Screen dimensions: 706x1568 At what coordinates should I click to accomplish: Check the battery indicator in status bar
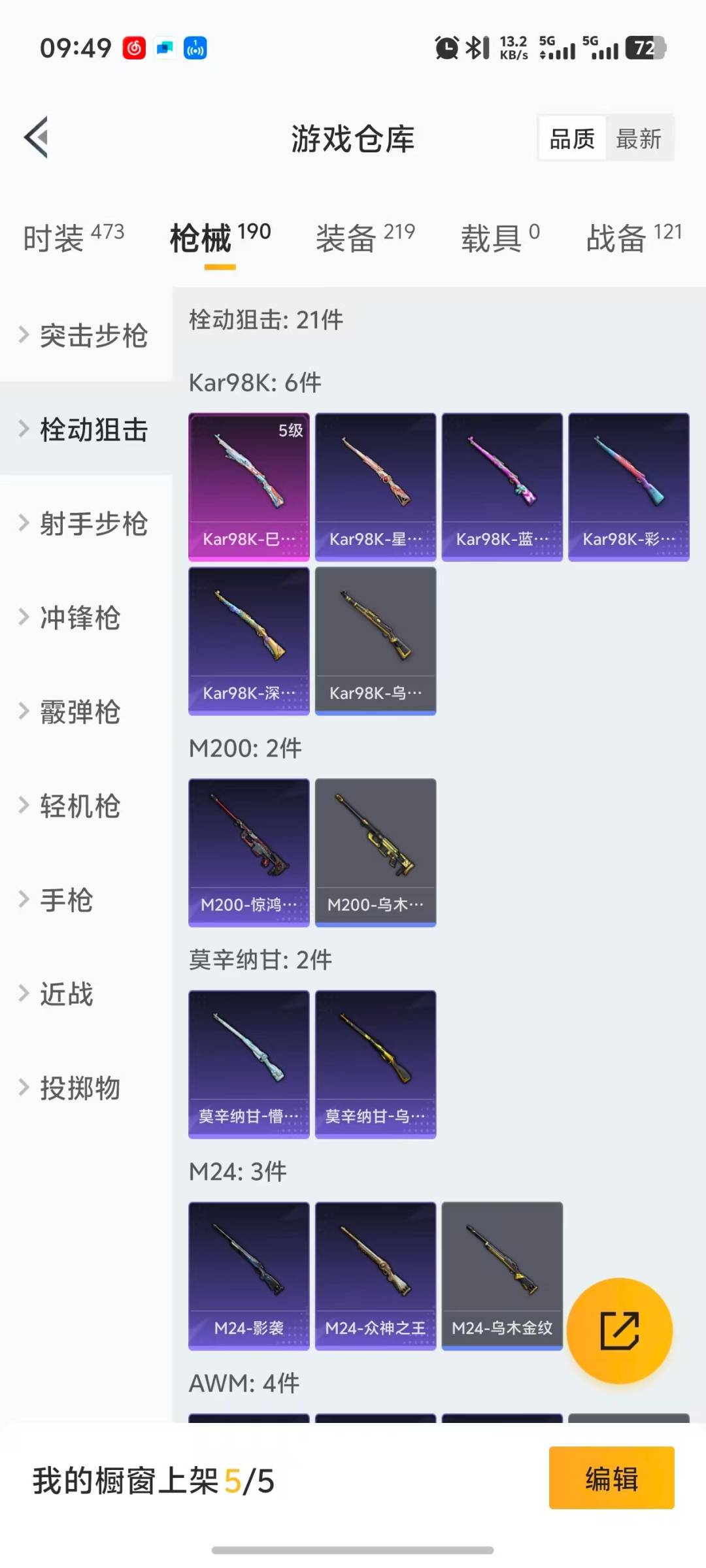tap(643, 47)
